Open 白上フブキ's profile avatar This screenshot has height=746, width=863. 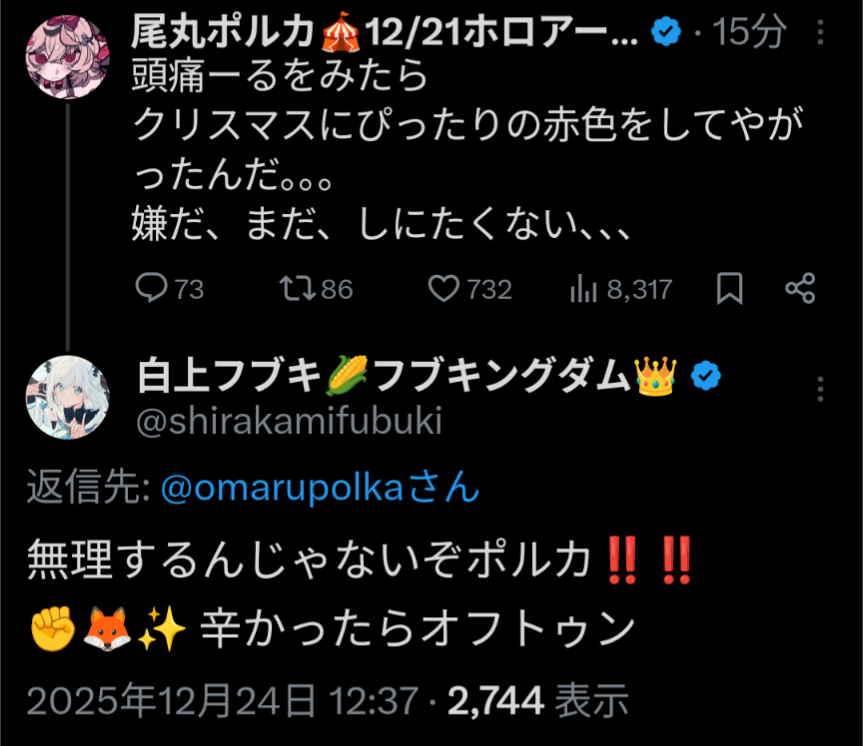pyautogui.click(x=68, y=397)
